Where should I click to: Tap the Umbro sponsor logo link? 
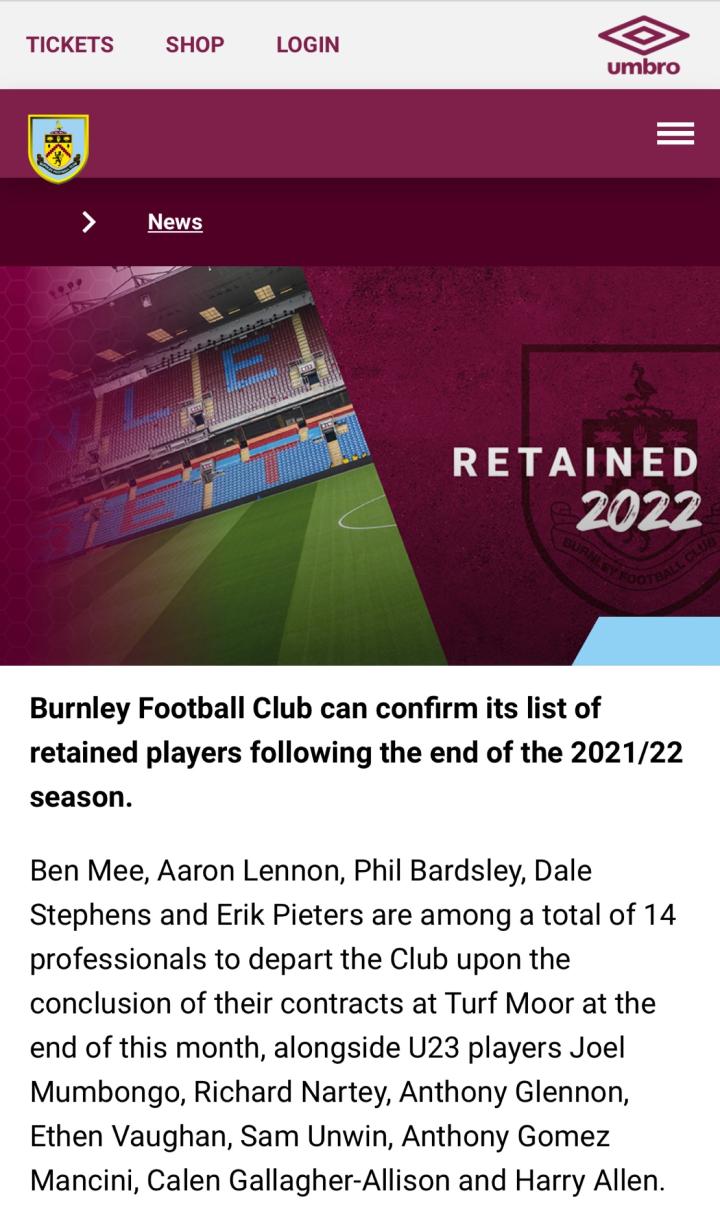(x=643, y=47)
